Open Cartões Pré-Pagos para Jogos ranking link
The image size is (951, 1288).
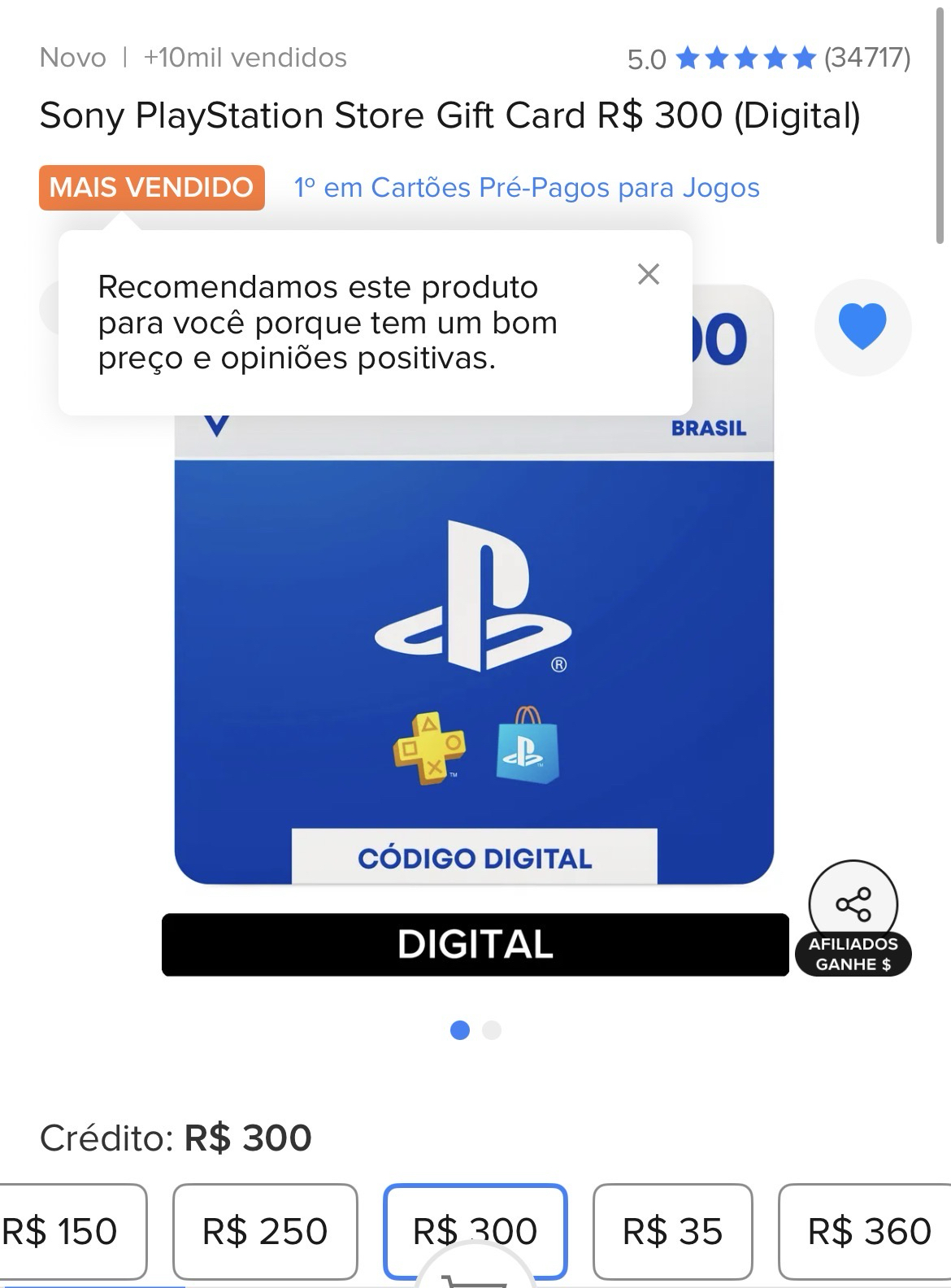coord(527,188)
